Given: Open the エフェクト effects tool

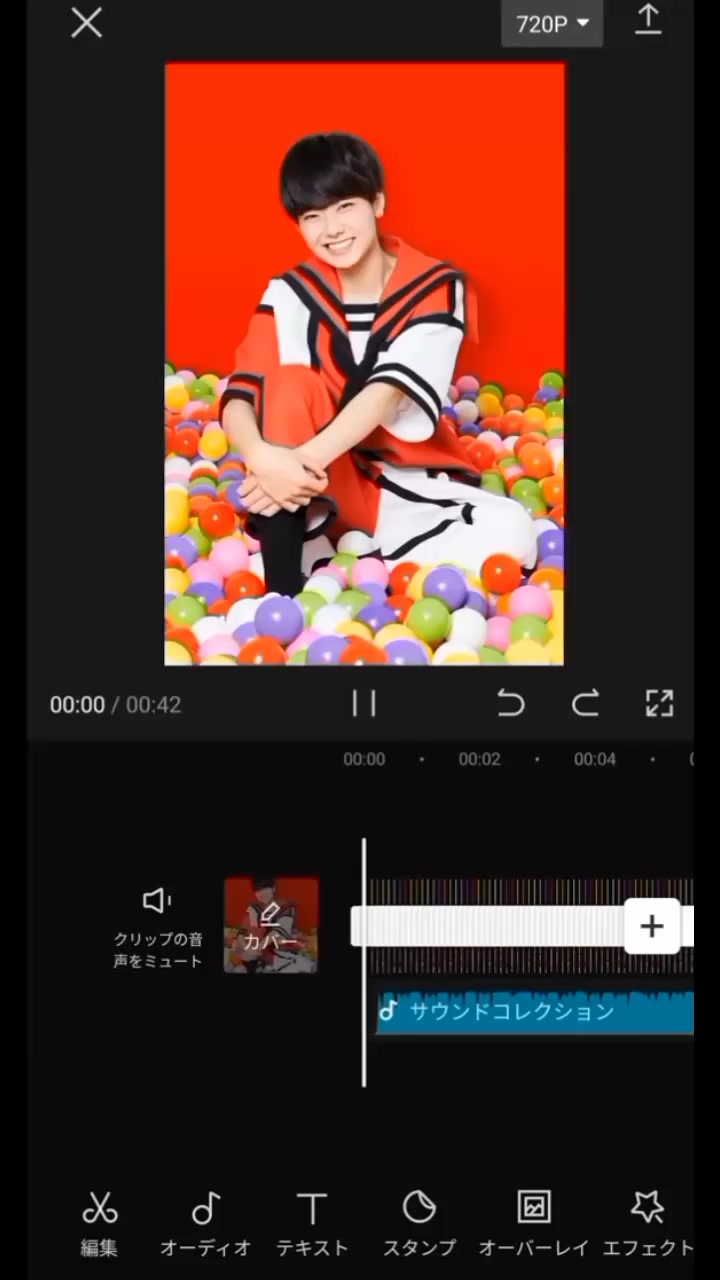Looking at the screenshot, I should coord(647,1224).
